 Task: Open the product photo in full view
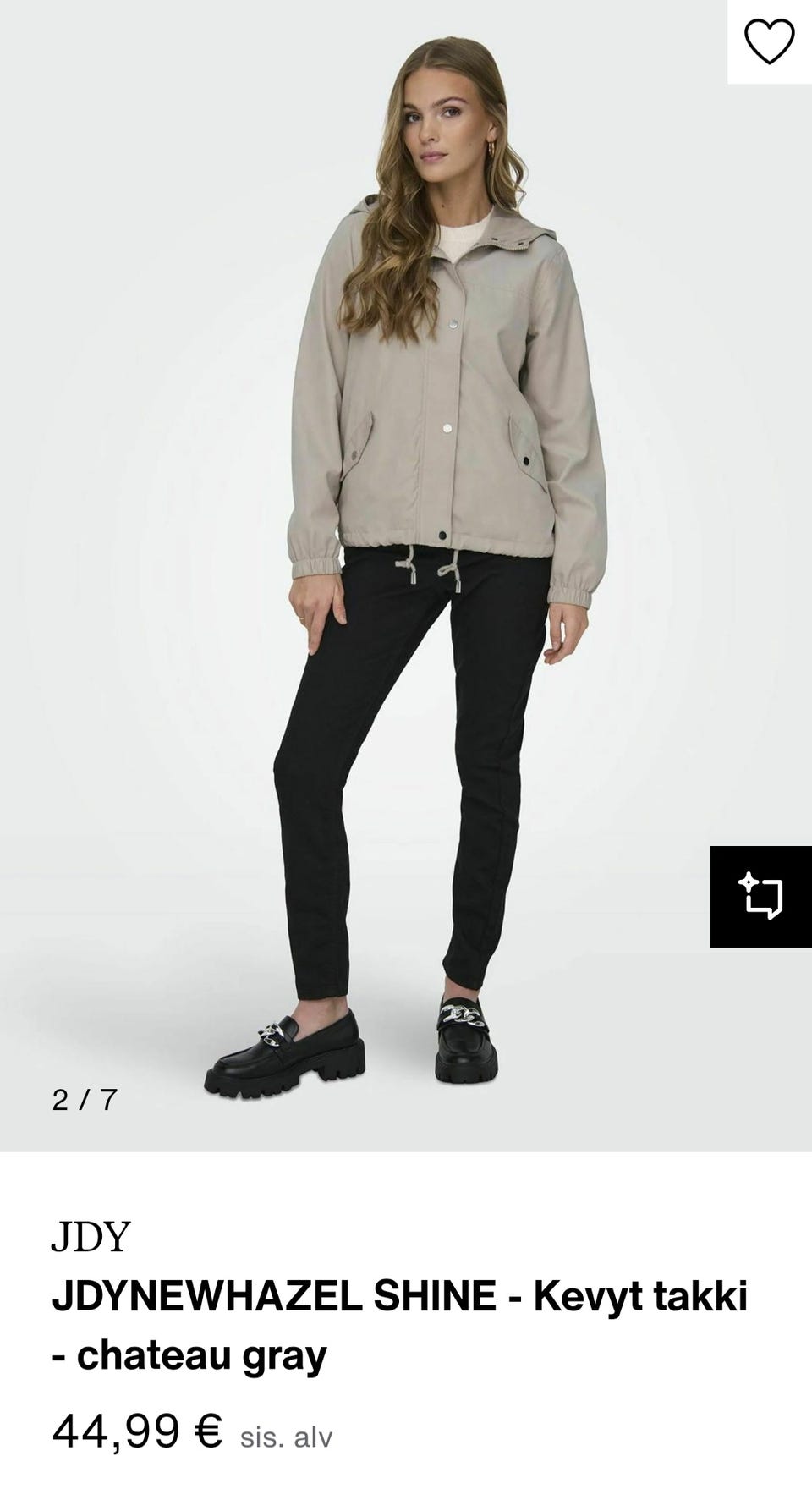pyautogui.click(x=406, y=575)
